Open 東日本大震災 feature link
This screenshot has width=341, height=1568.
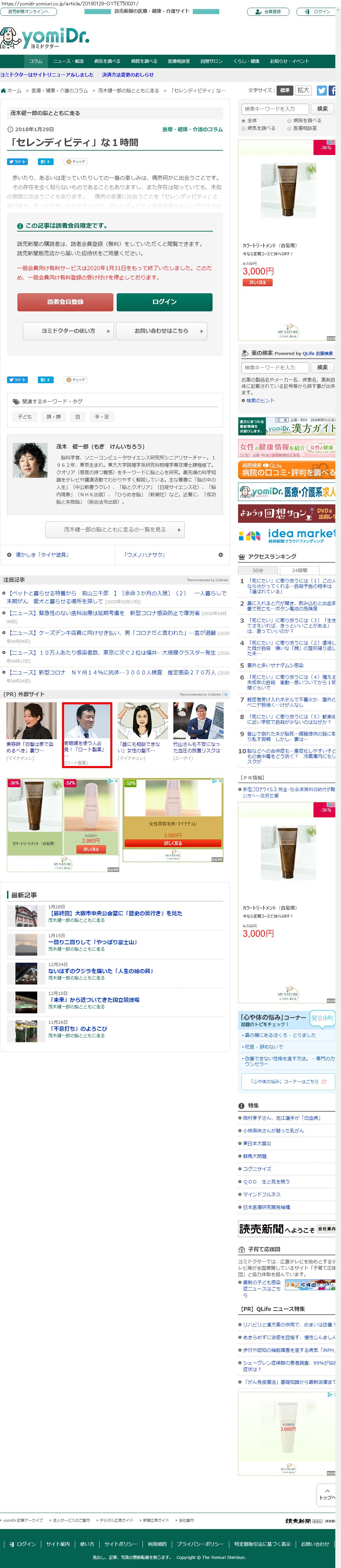(257, 1143)
